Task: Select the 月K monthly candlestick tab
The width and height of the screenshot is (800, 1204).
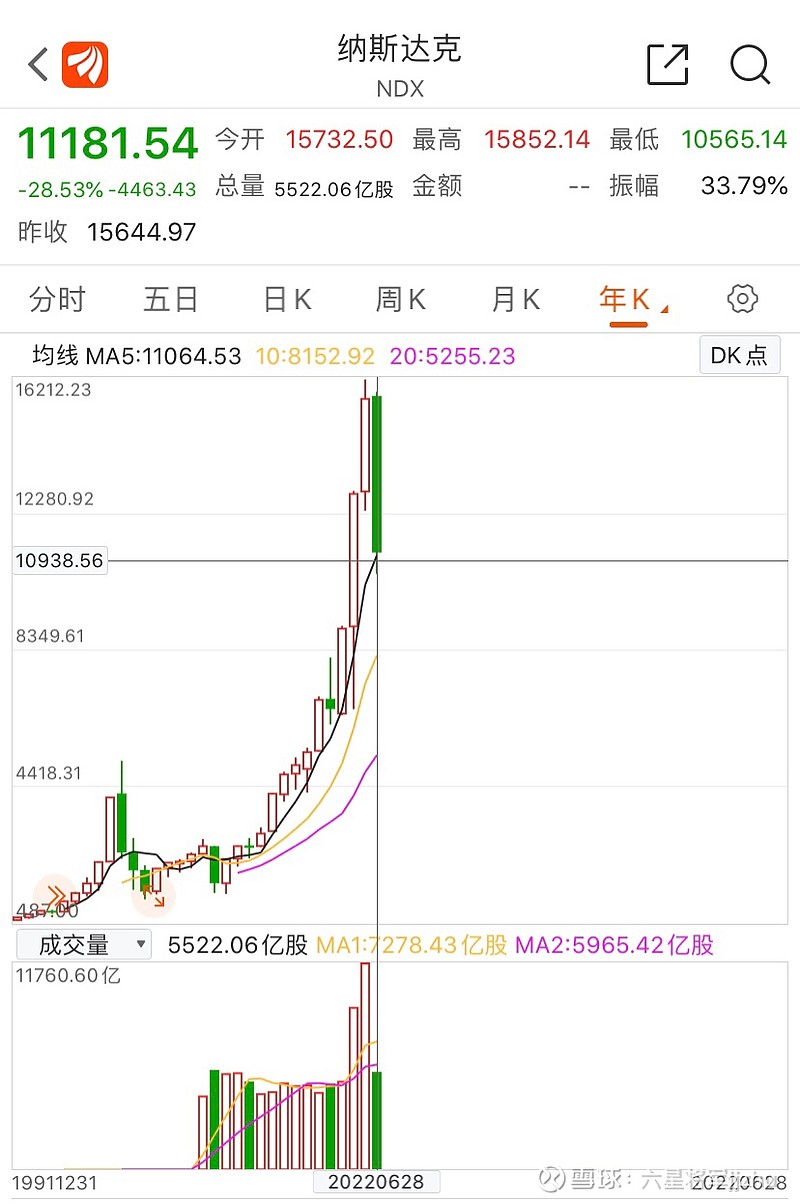Action: 516,299
